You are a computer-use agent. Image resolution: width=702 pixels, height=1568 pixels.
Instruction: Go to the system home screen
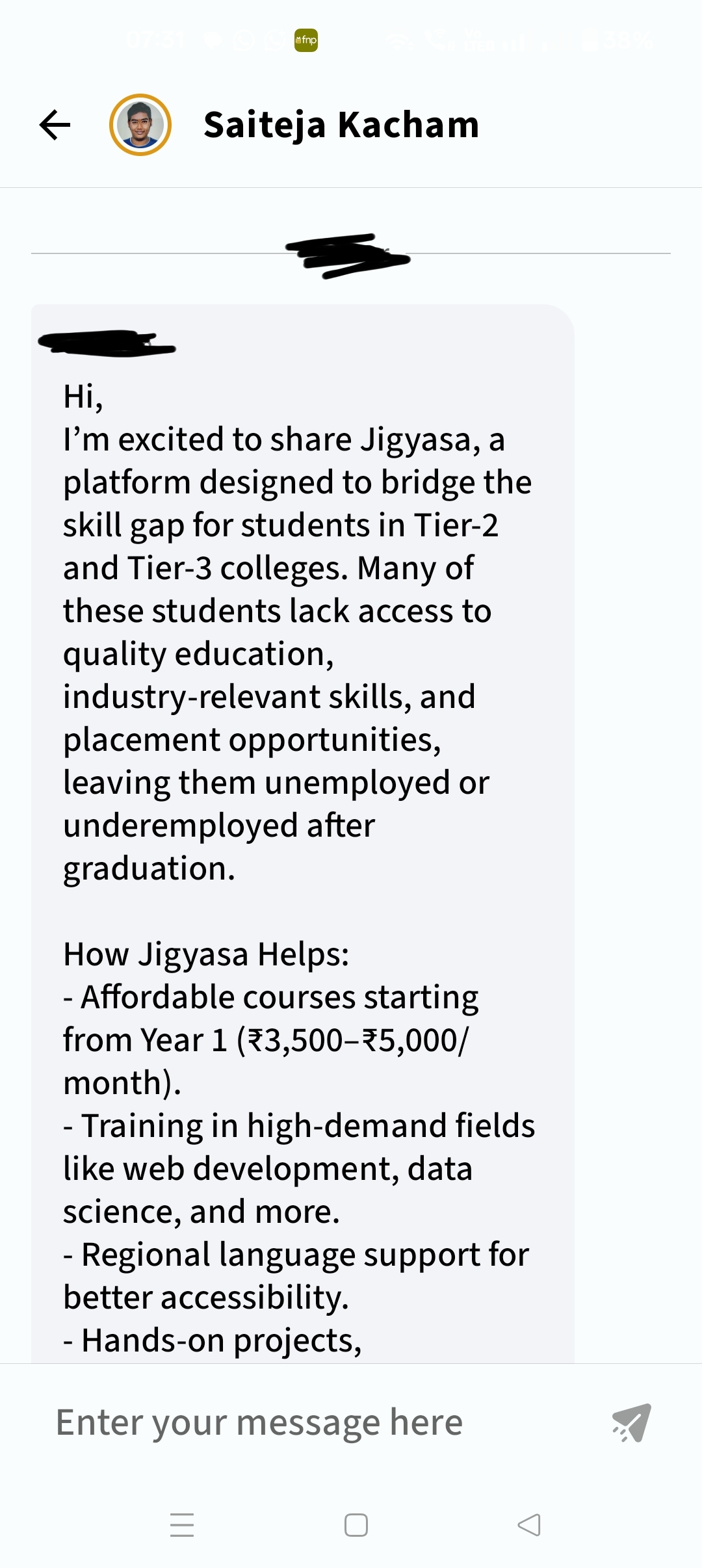356,1525
